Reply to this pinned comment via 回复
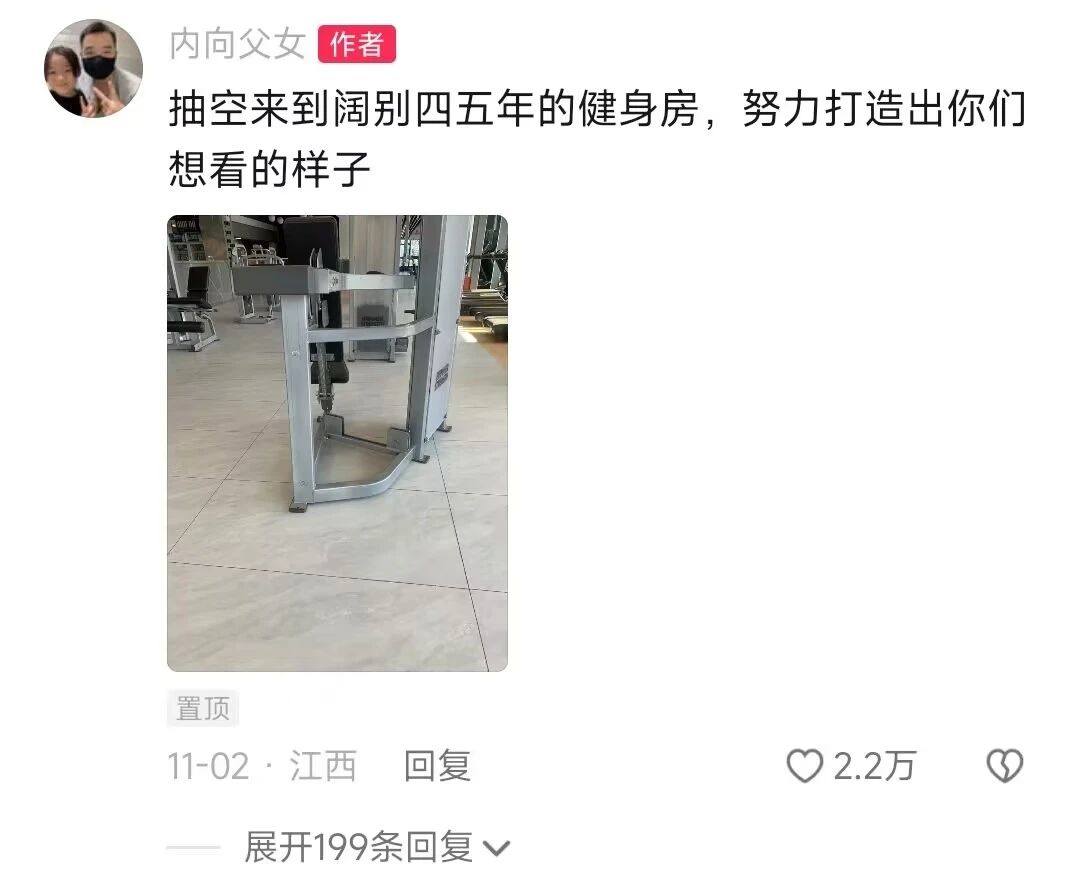The width and height of the screenshot is (1080, 891). click(437, 766)
